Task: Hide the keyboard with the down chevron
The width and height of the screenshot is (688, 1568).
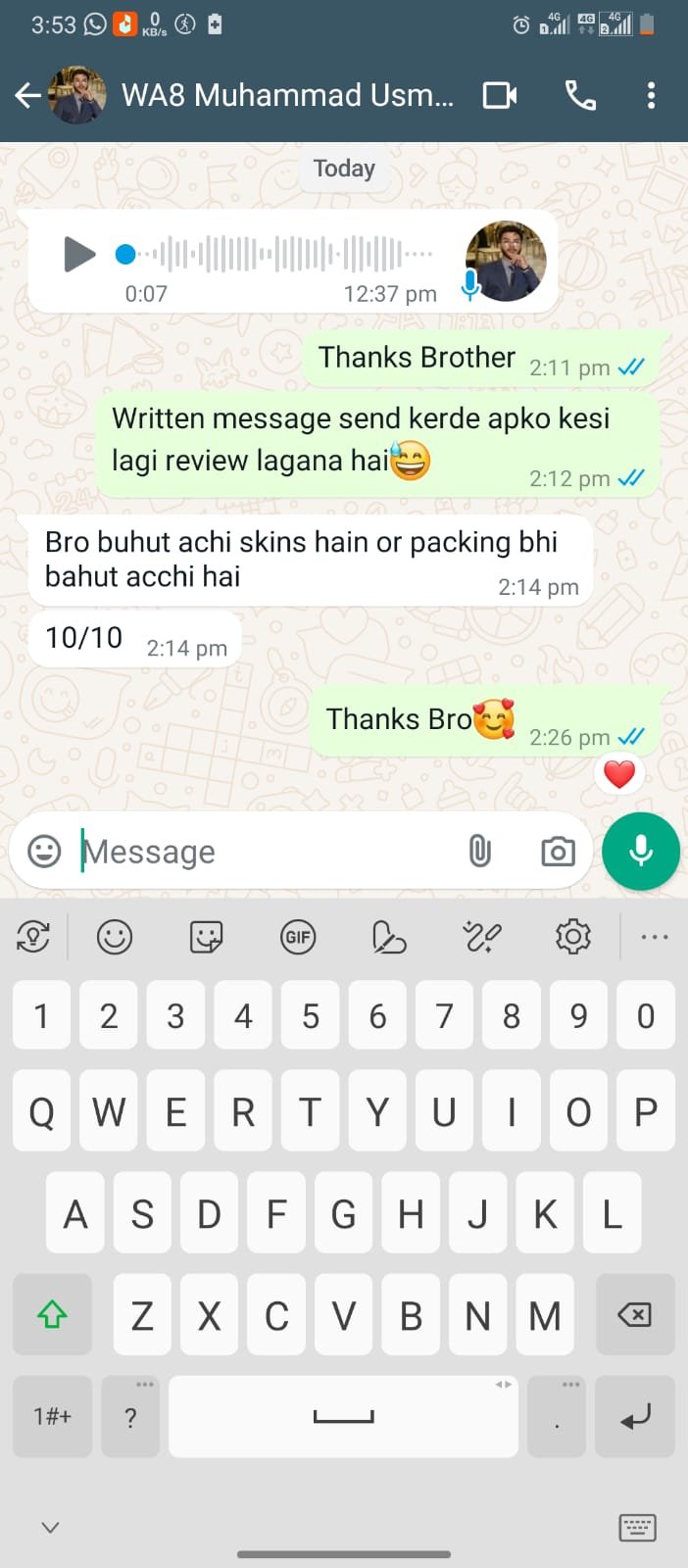Action: [51, 1527]
